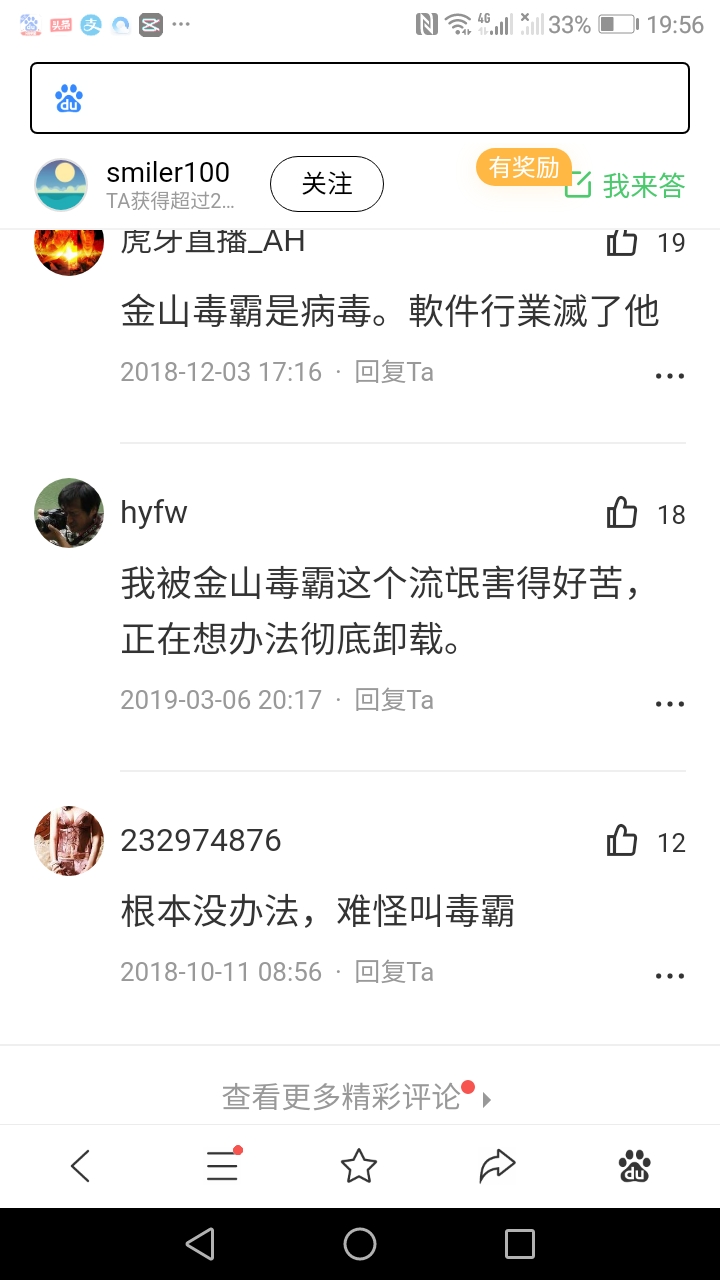Tap the 有奖励 reward badge
The width and height of the screenshot is (720, 1280).
coord(523,168)
